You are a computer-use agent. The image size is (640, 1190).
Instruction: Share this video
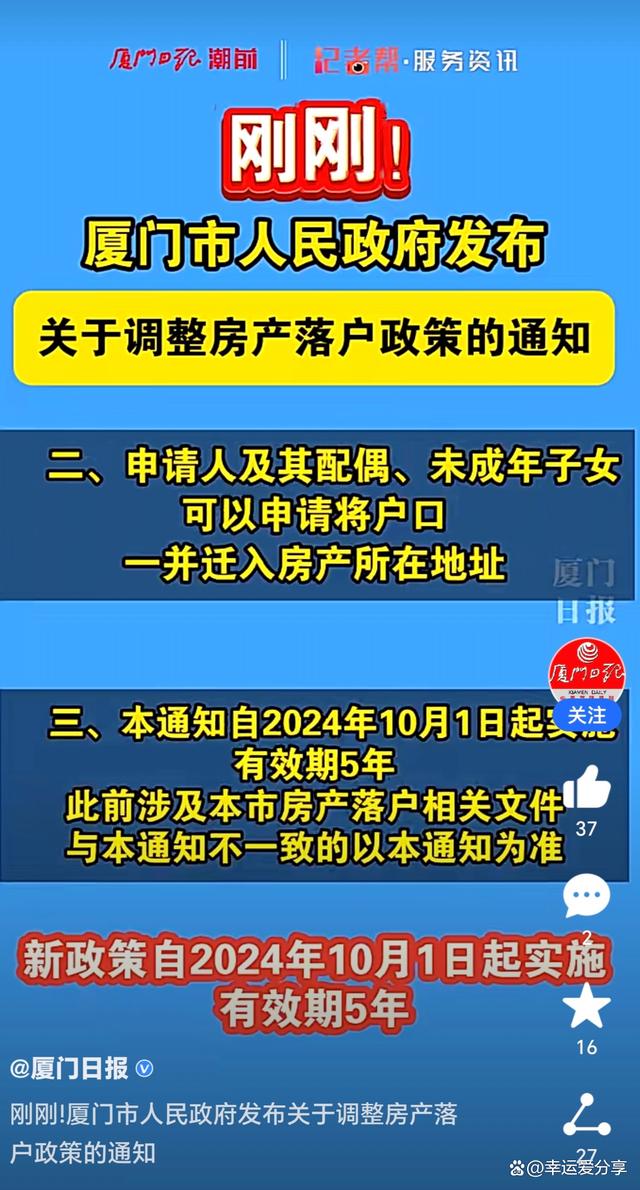[586, 1115]
